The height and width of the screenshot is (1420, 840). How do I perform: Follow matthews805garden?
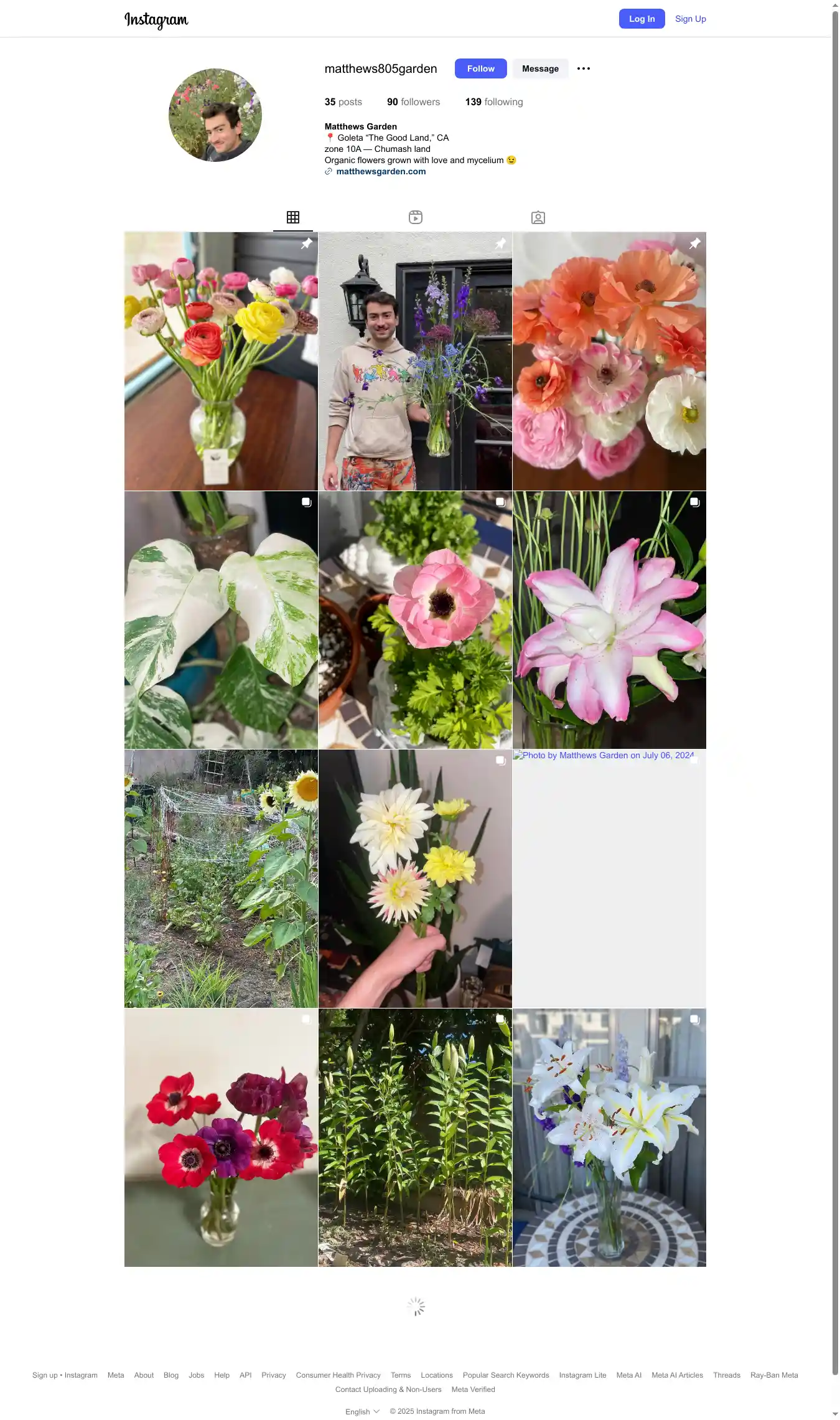click(480, 68)
